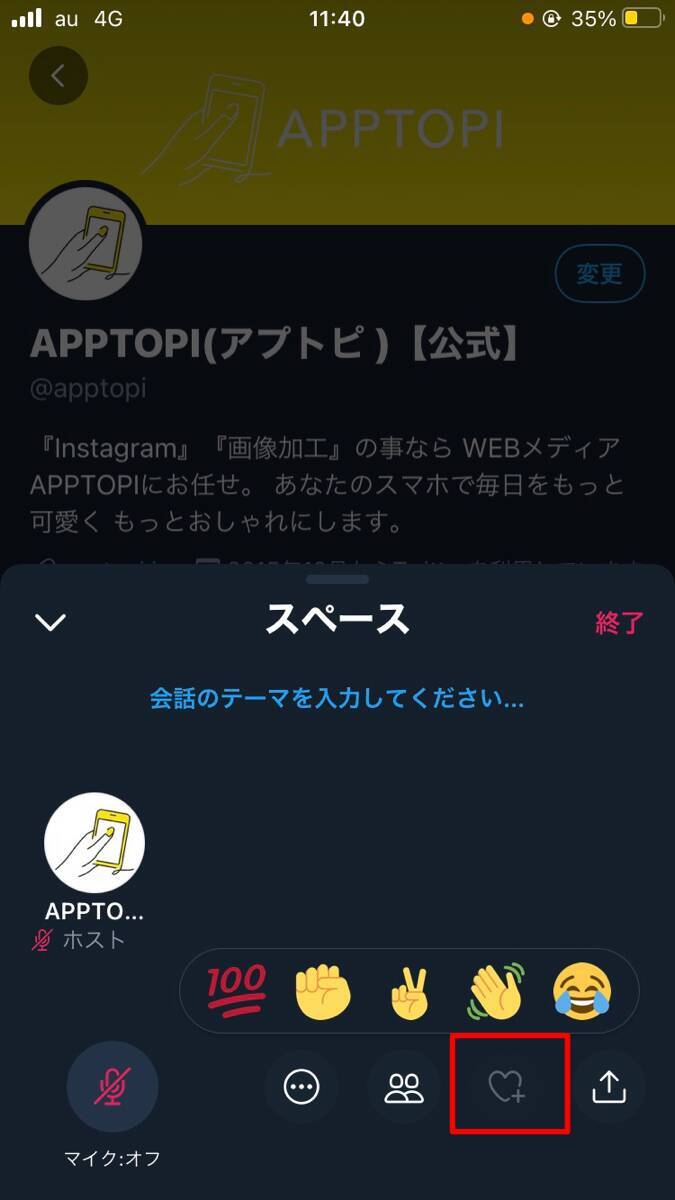React with the laughing tears emoji

(583, 990)
